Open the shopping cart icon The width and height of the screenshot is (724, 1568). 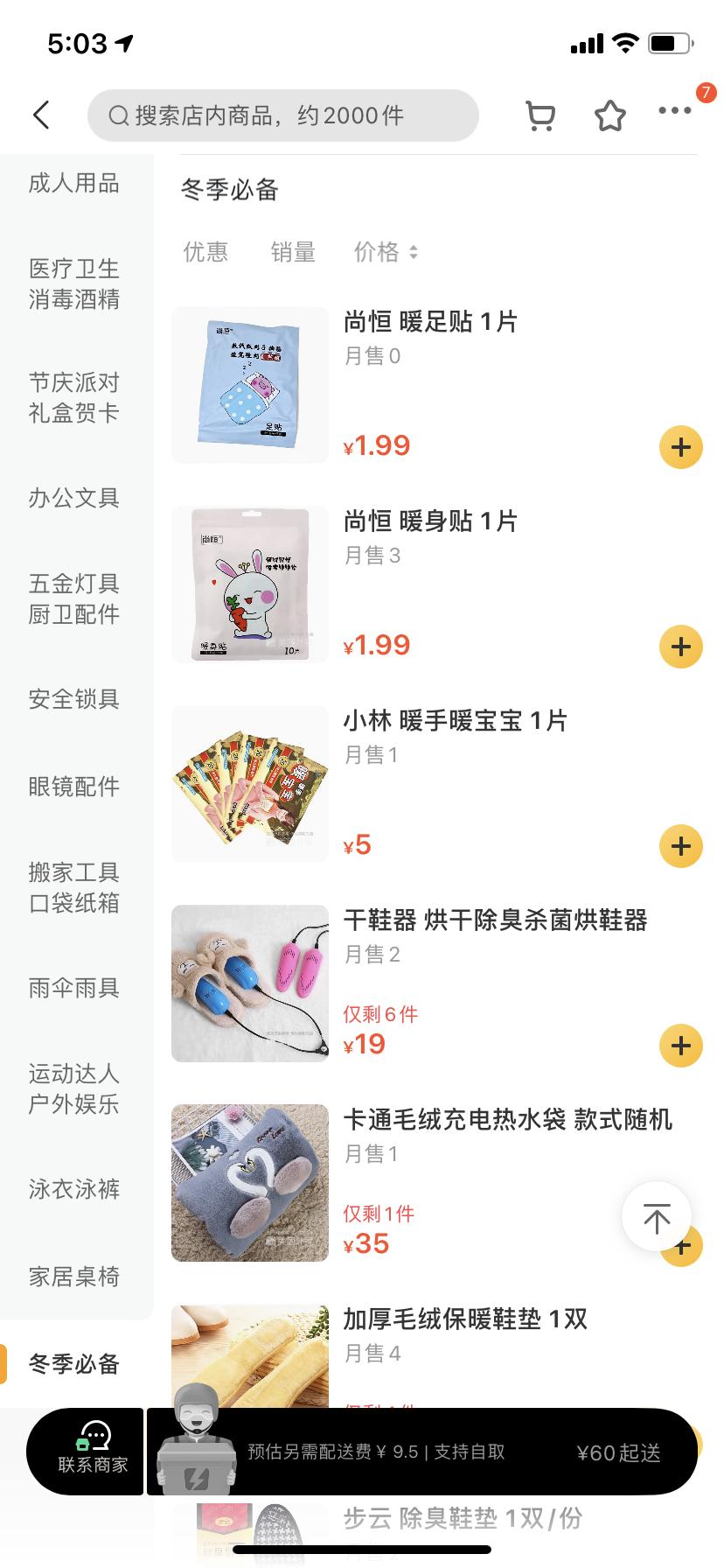click(540, 115)
